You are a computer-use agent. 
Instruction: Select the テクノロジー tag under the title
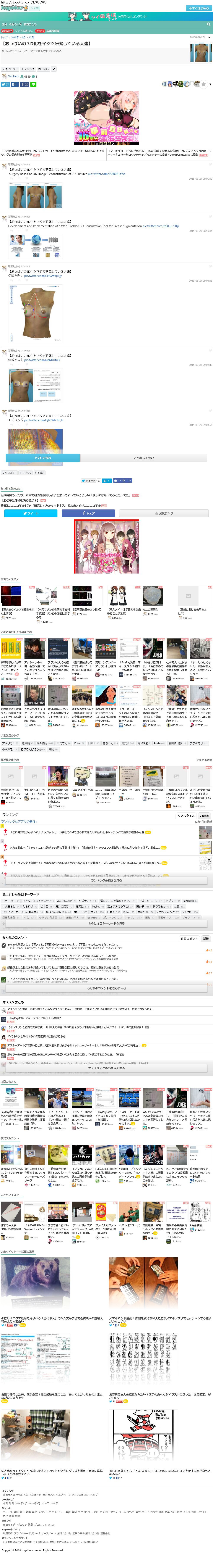10,69
